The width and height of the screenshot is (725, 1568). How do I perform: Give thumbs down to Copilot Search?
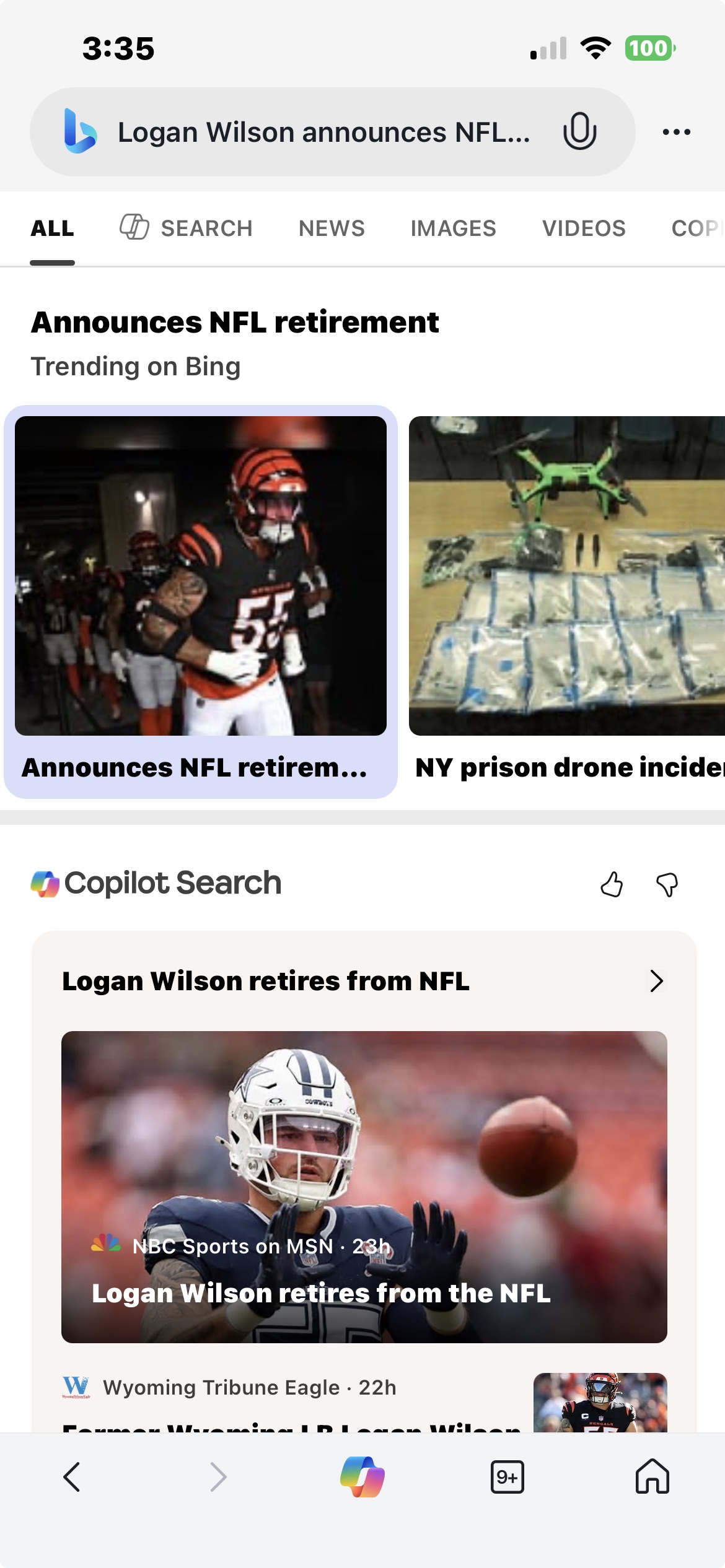click(x=667, y=884)
